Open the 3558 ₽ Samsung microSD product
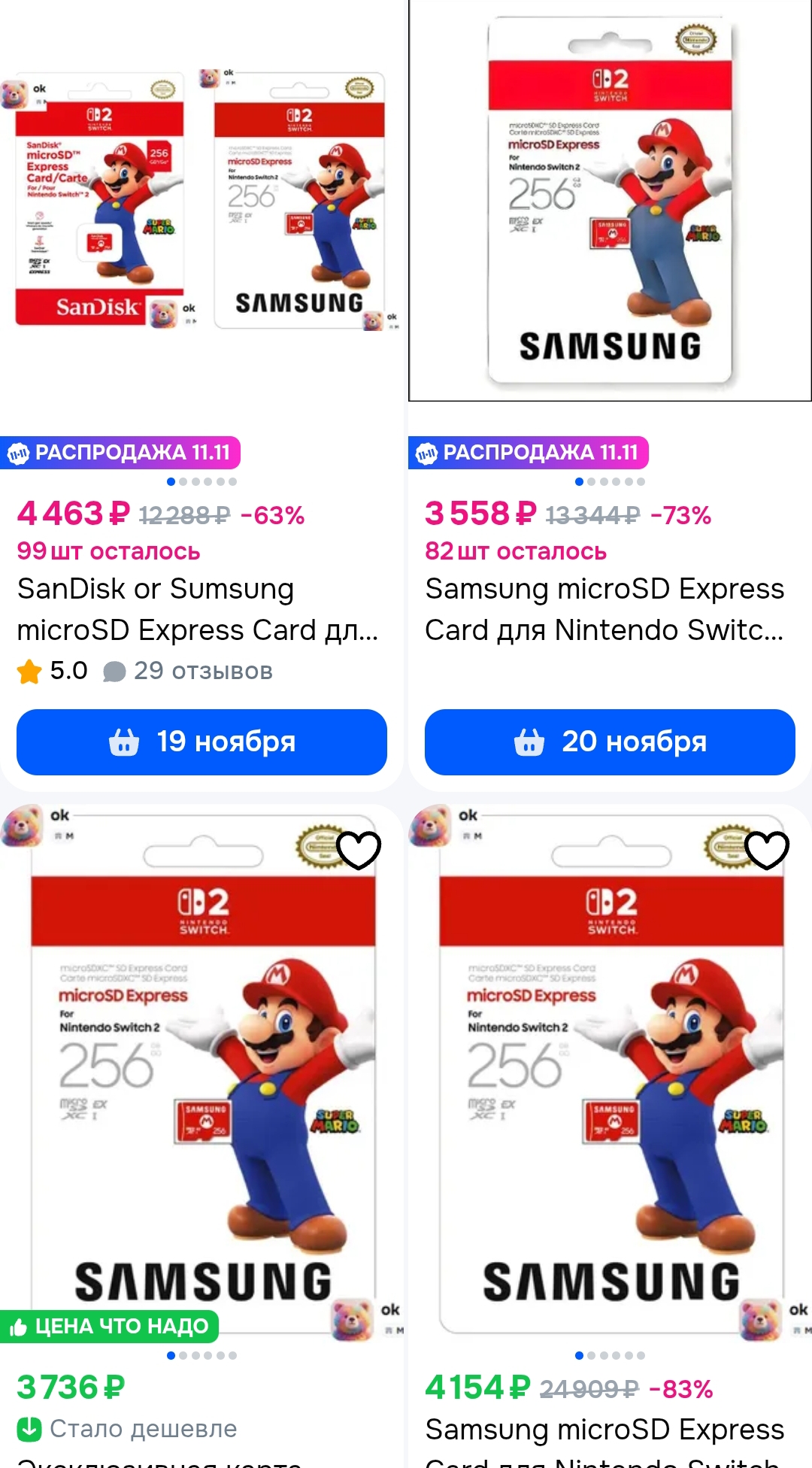The width and height of the screenshot is (812, 1468). click(604, 609)
